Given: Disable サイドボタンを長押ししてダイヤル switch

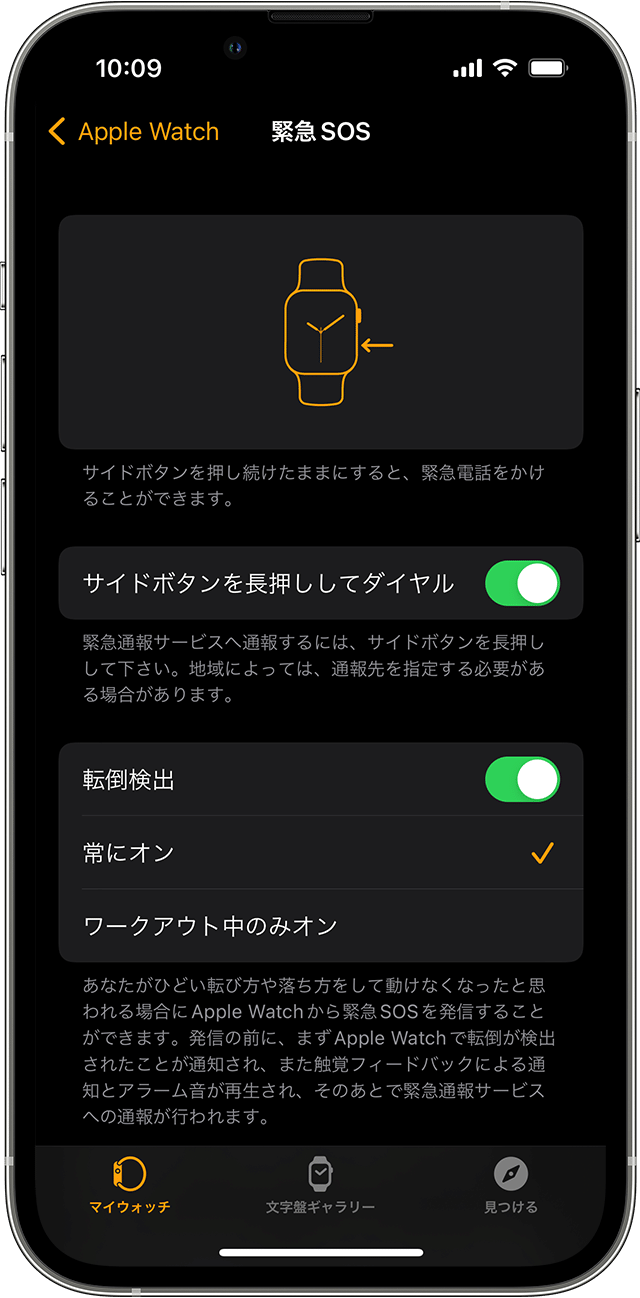Looking at the screenshot, I should (x=521, y=584).
